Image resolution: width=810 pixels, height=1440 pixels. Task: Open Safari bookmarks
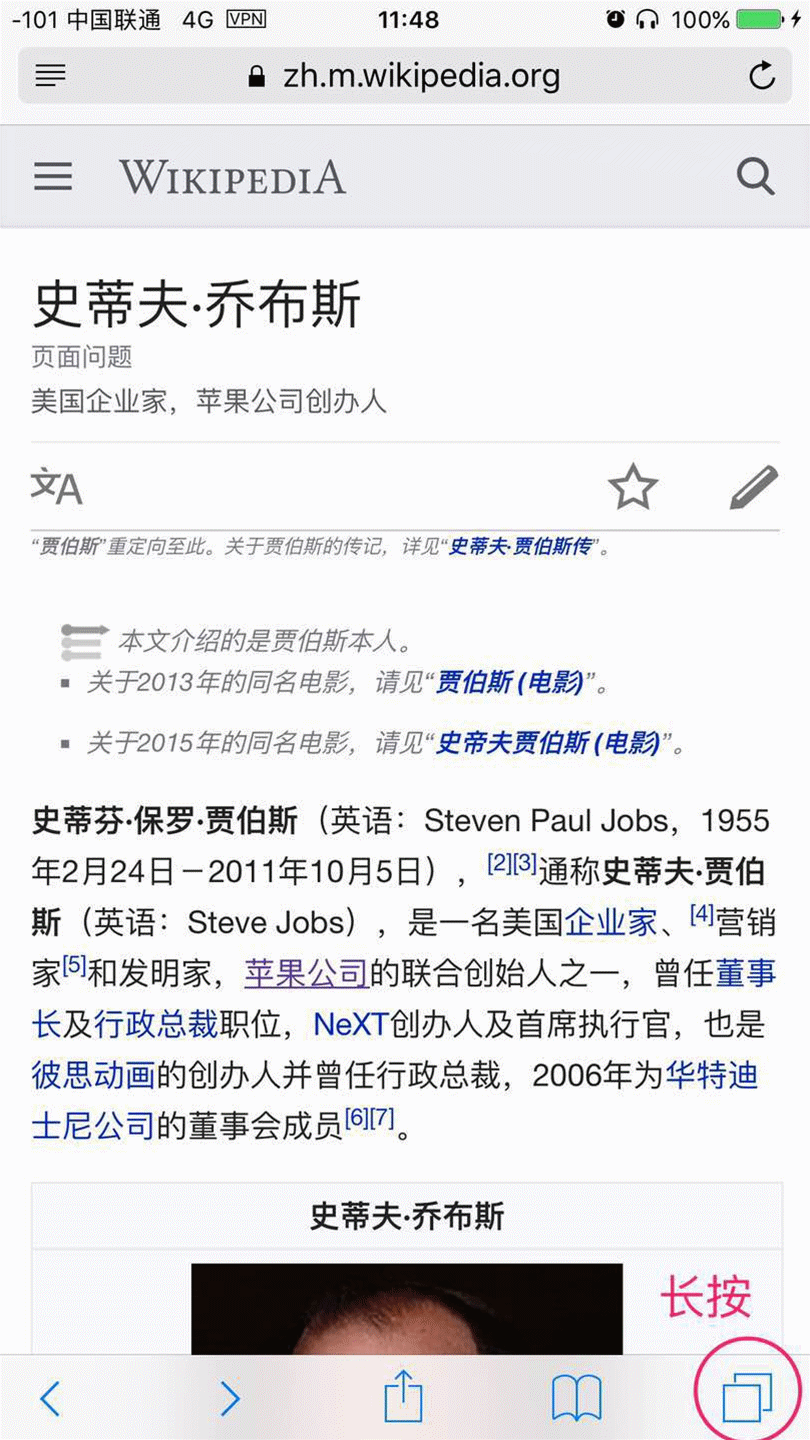[576, 1397]
